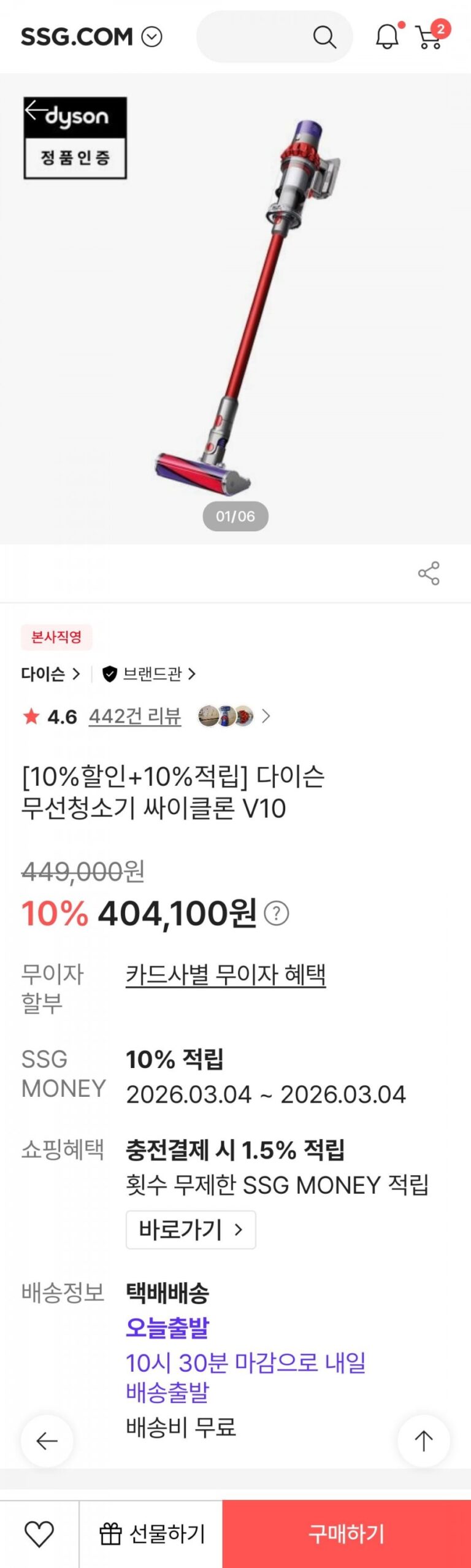Tap 구매하기 to buy now
This screenshot has width=471, height=1568.
[347, 1534]
